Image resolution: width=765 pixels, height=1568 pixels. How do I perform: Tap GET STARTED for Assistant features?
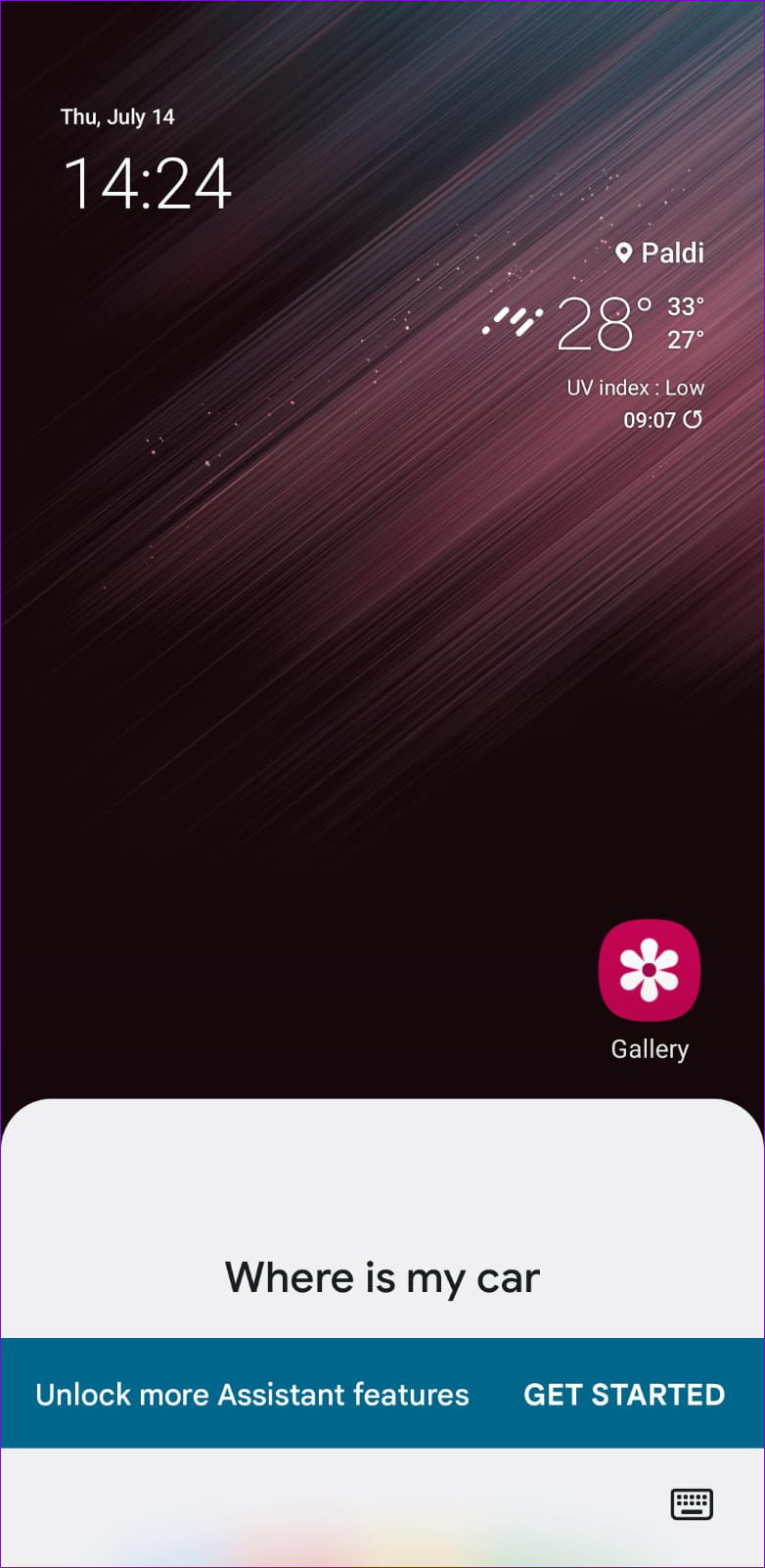pyautogui.click(x=623, y=1394)
